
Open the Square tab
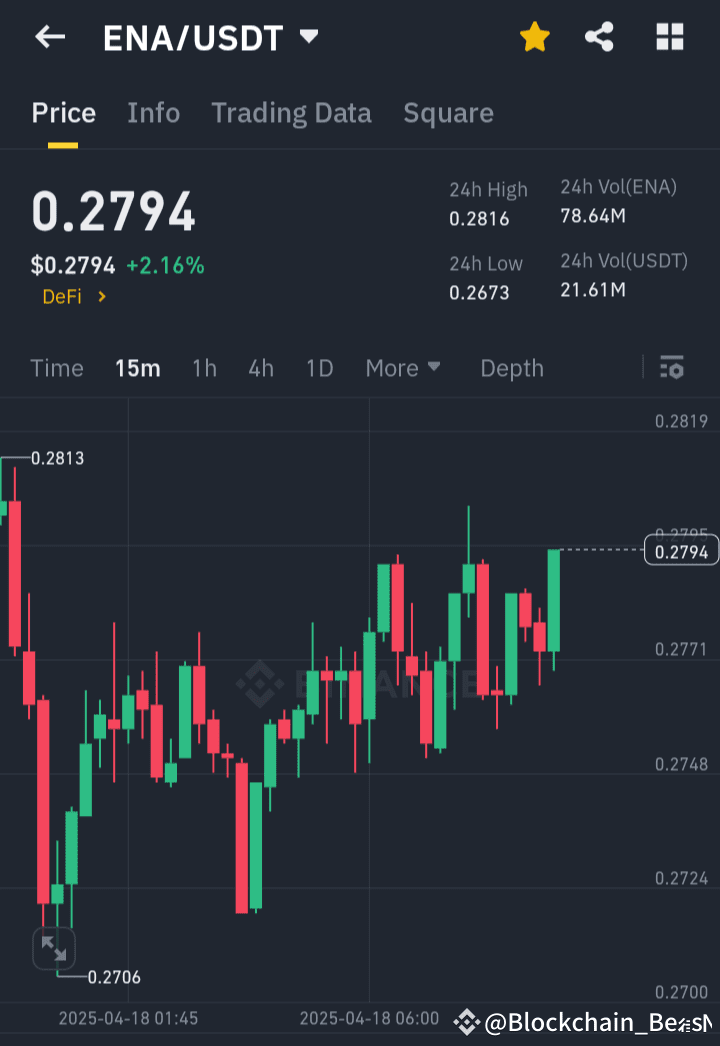448,113
